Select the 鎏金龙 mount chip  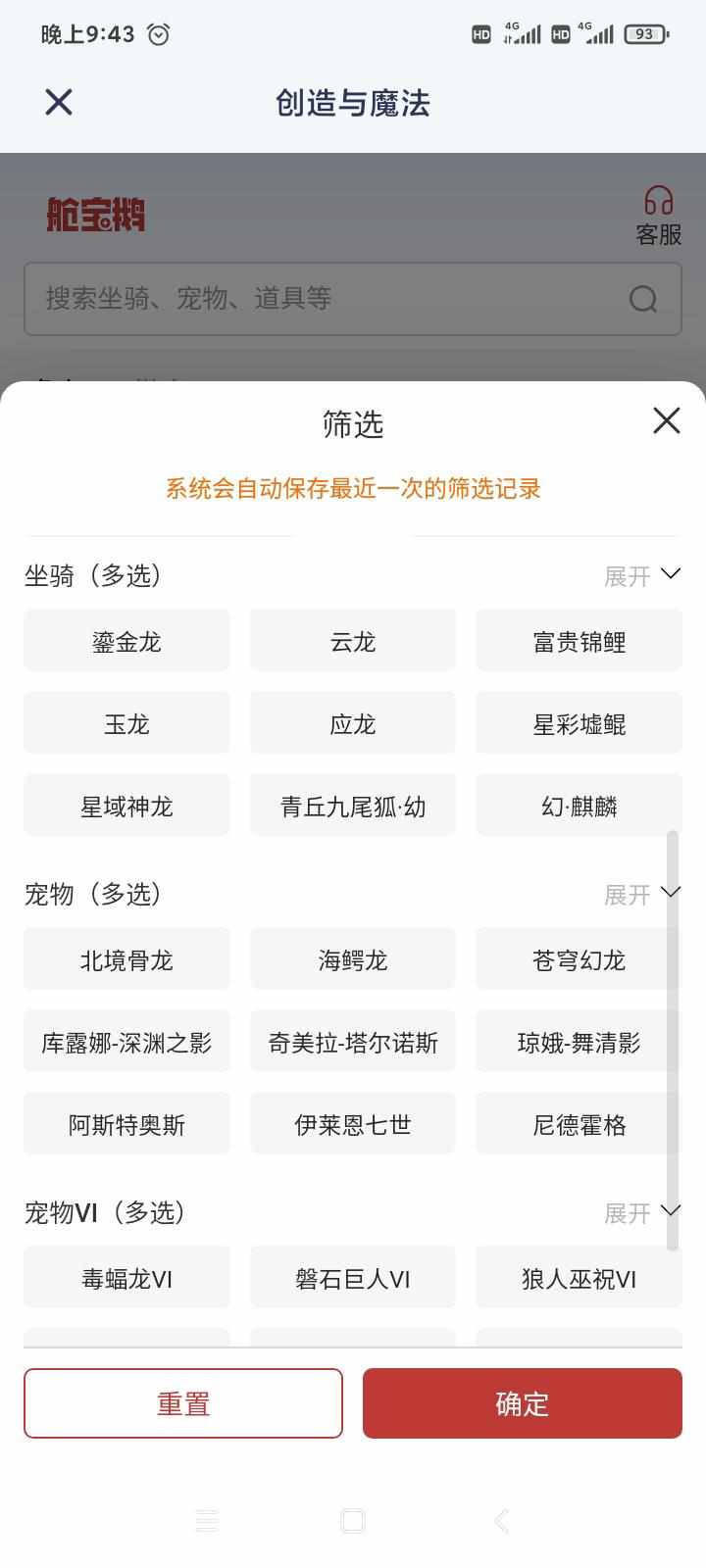(x=126, y=641)
